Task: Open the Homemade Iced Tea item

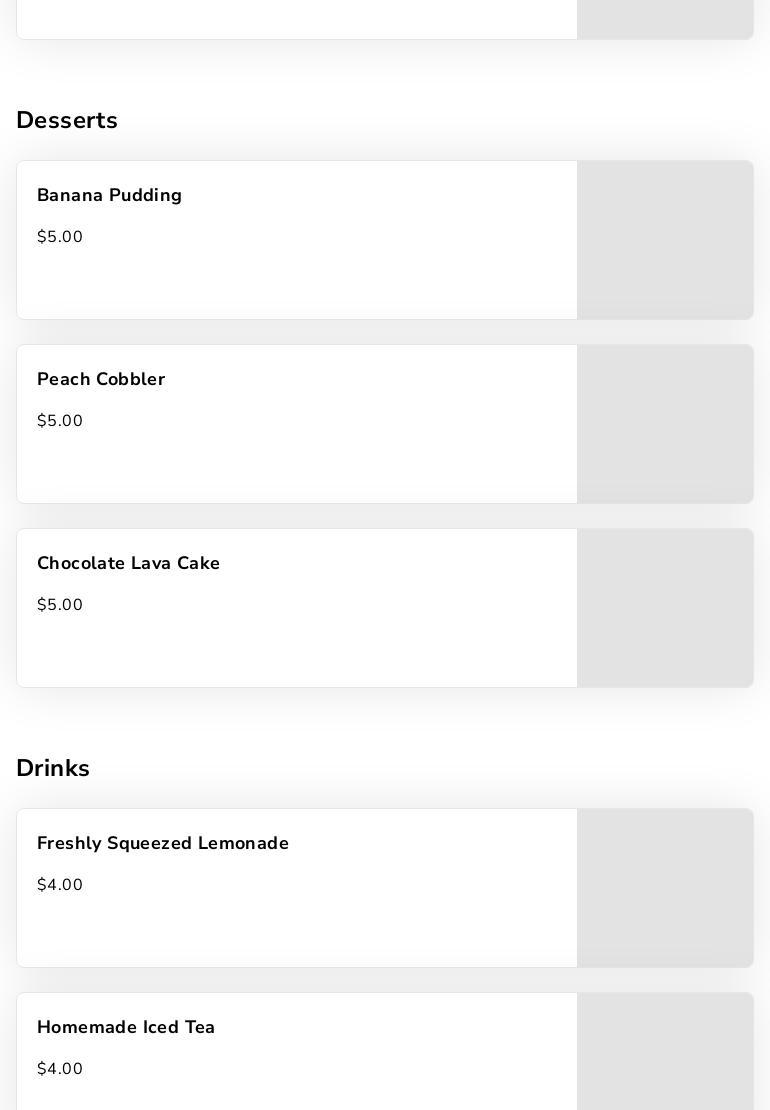Action: pos(297,1050)
